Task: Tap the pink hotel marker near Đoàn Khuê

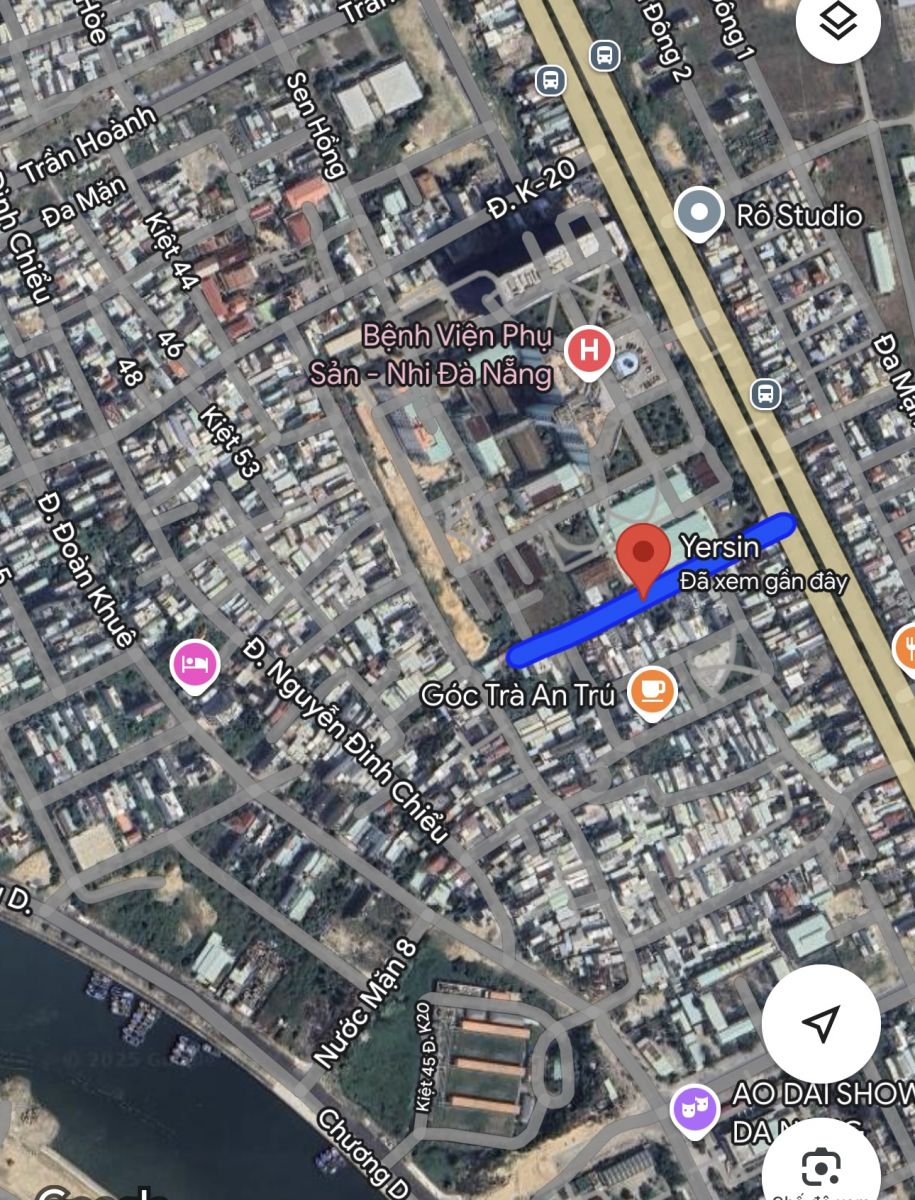Action: (194, 665)
